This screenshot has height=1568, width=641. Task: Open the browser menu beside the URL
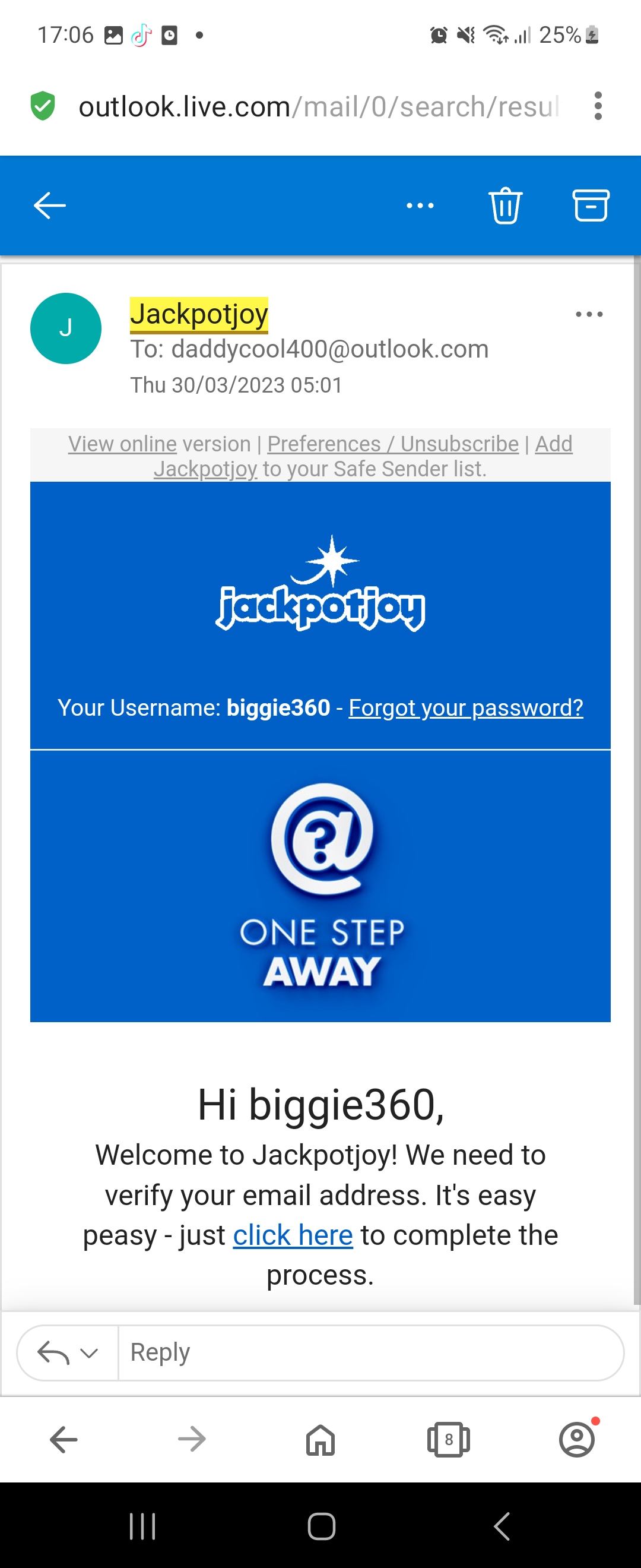(598, 106)
